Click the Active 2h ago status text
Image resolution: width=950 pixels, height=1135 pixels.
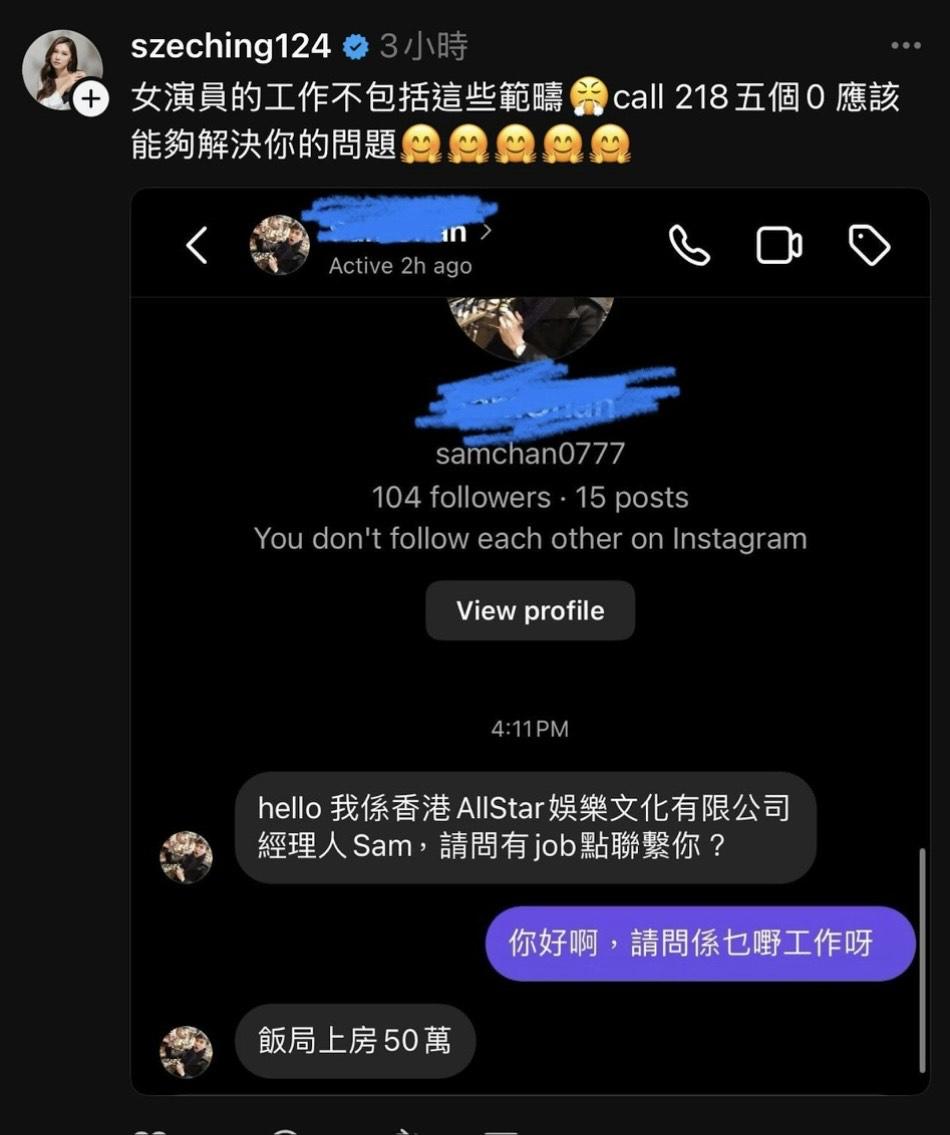point(399,265)
